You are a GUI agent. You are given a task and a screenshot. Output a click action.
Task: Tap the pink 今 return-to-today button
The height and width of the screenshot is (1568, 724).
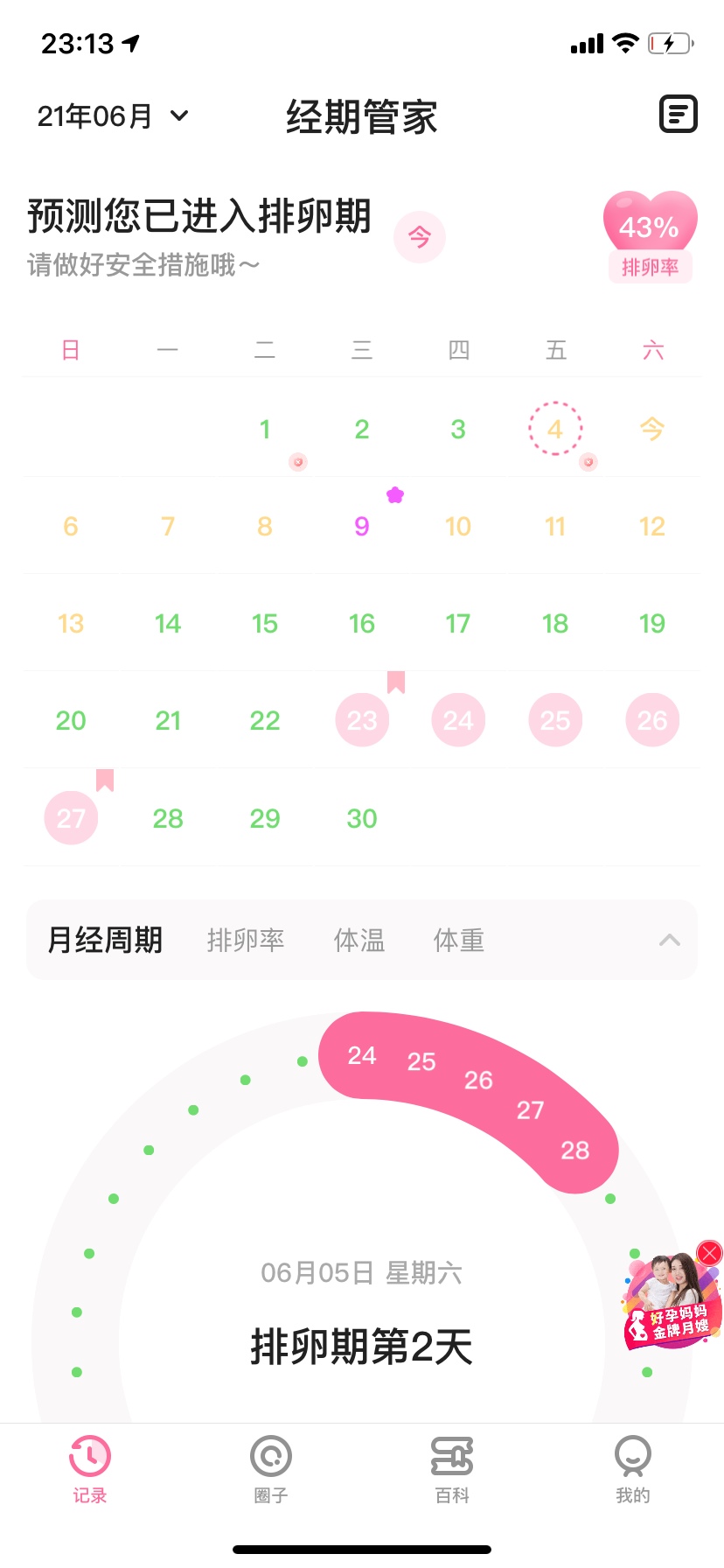click(x=420, y=236)
